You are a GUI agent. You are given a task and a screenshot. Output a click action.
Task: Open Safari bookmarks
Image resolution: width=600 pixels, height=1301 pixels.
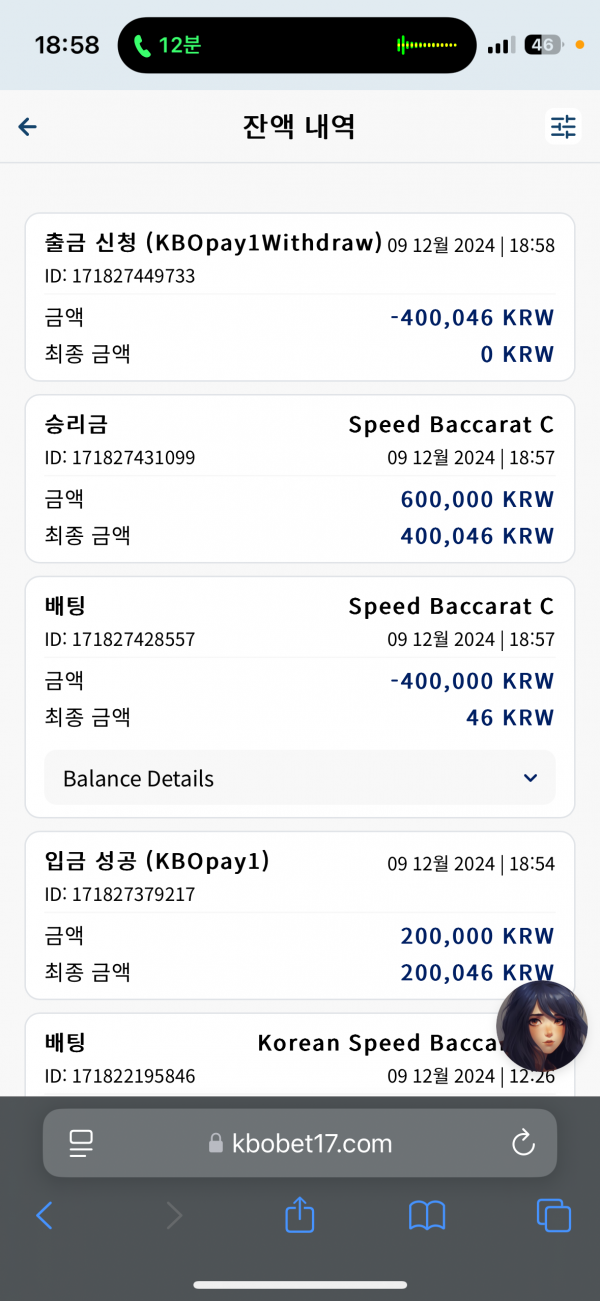[427, 1215]
